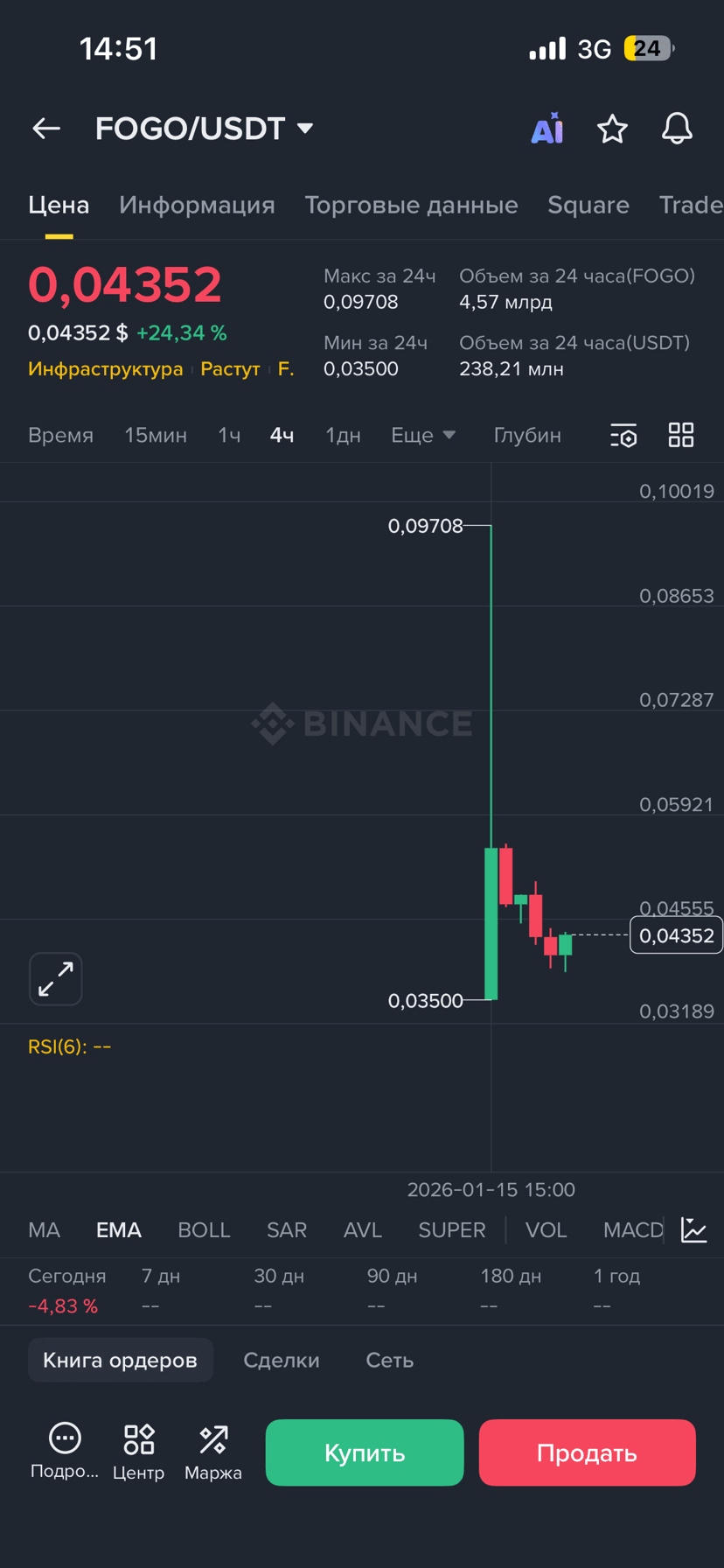The image size is (724, 1568).
Task: Enable the BOLL indicator
Action: pos(204,1229)
